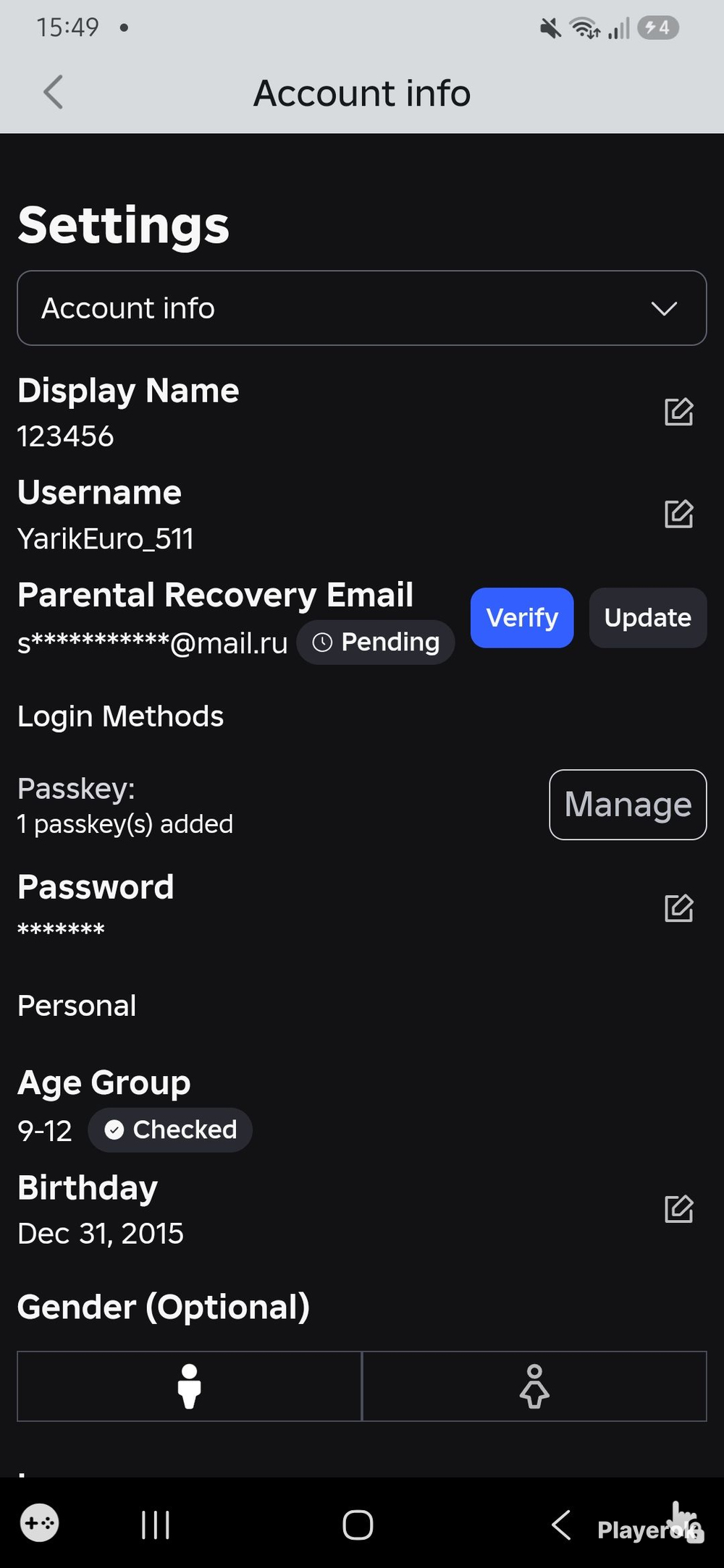Select the male gender option

coord(190,1386)
